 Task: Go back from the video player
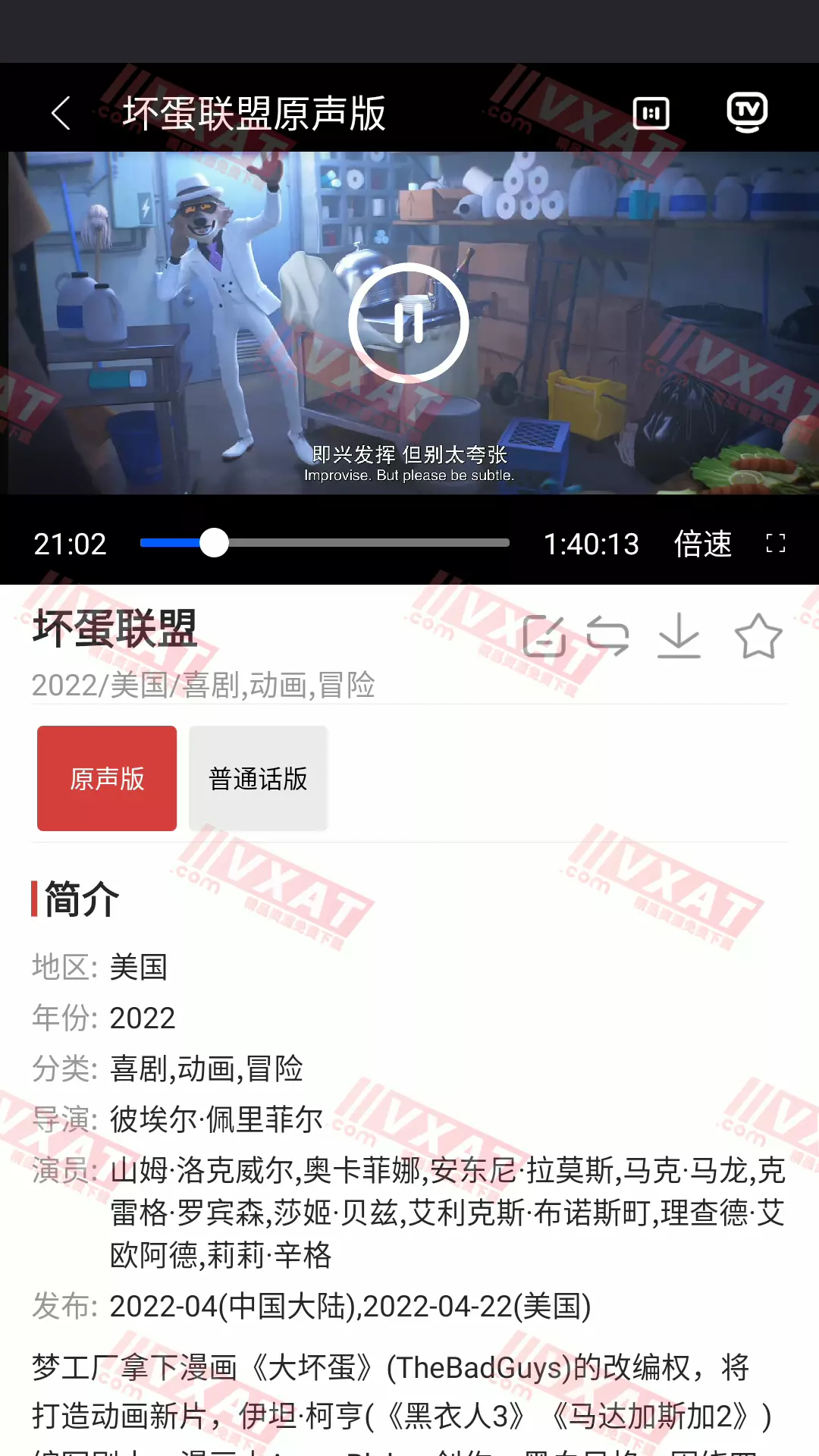click(61, 114)
